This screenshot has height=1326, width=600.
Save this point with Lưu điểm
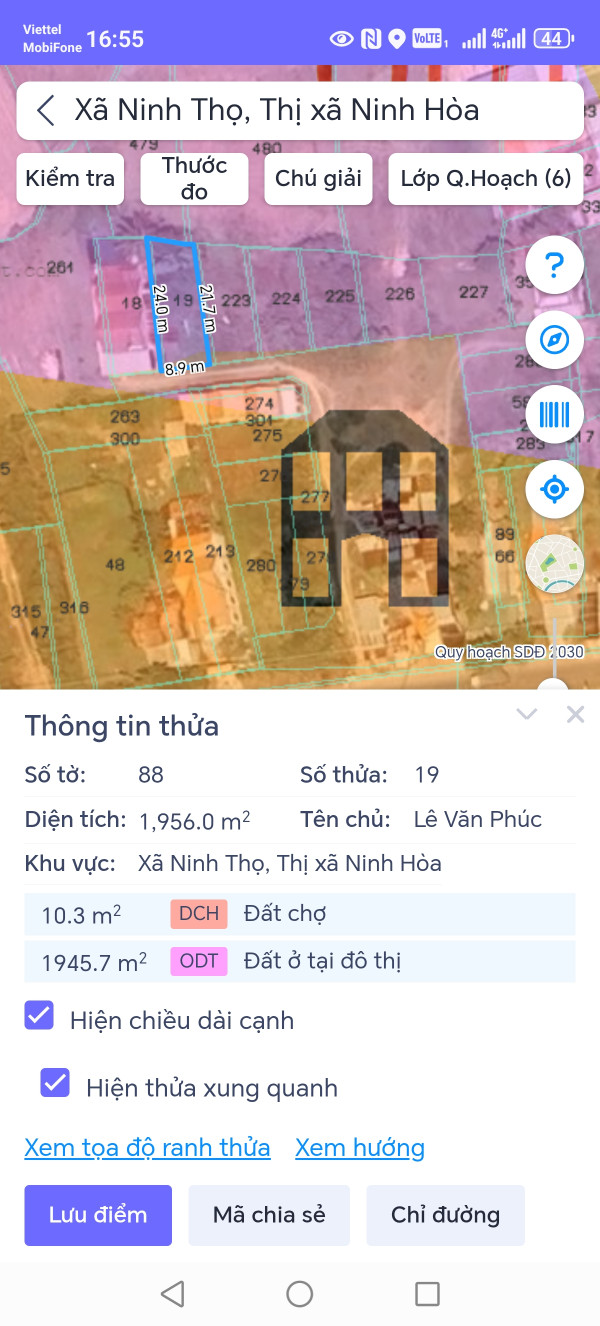point(98,1215)
